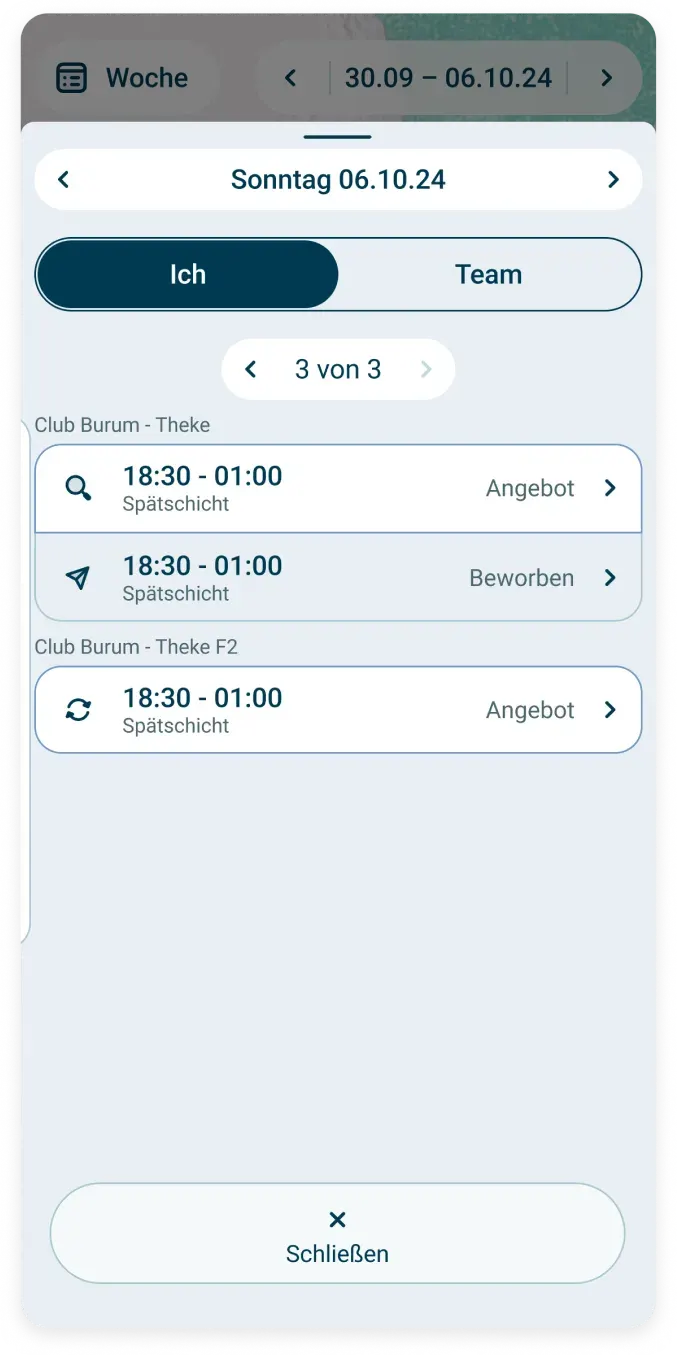
Task: Open the Woche view selector
Action: [x=123, y=78]
